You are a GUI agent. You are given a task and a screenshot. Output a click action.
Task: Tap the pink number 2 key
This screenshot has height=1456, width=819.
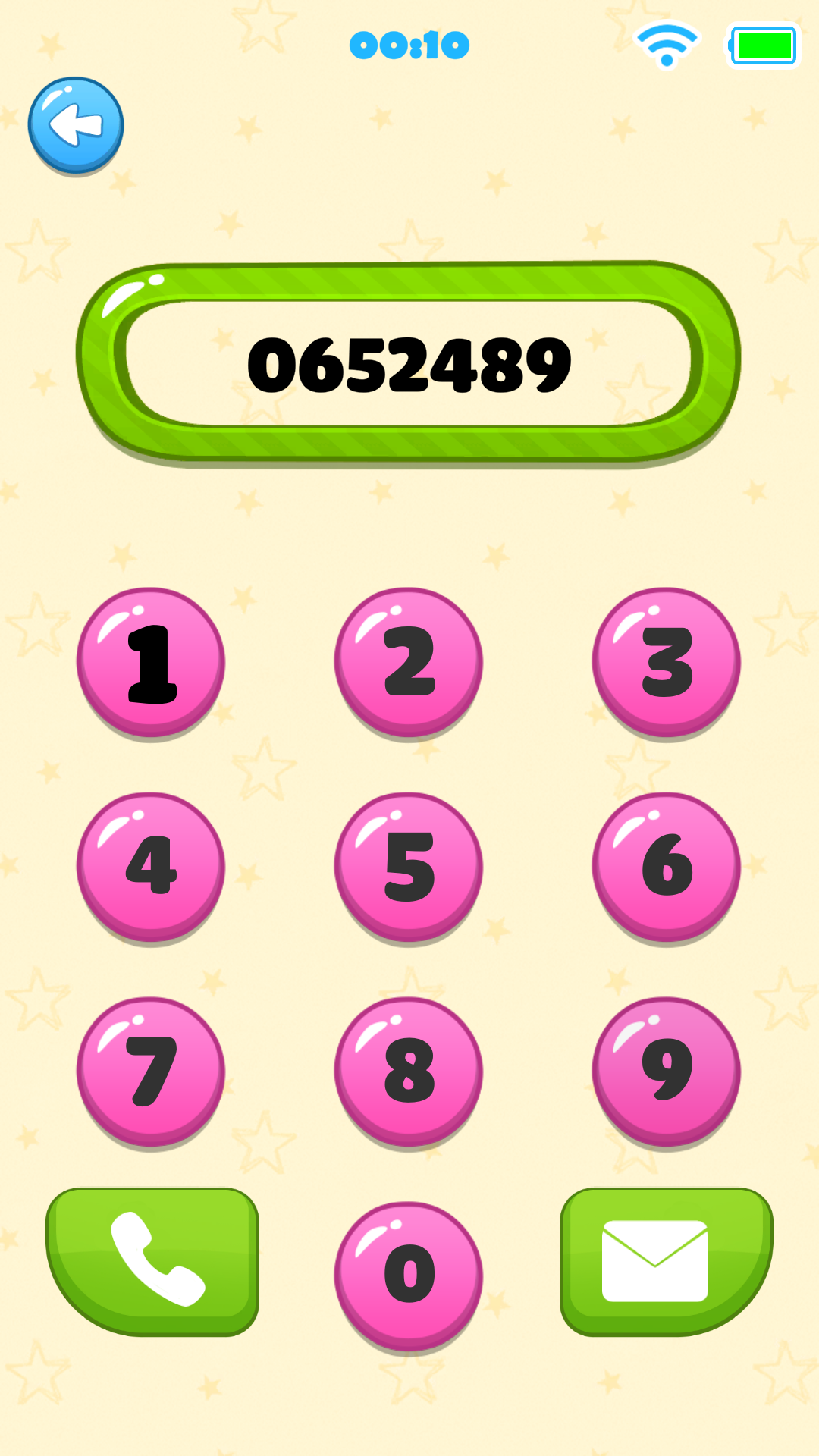click(x=409, y=662)
